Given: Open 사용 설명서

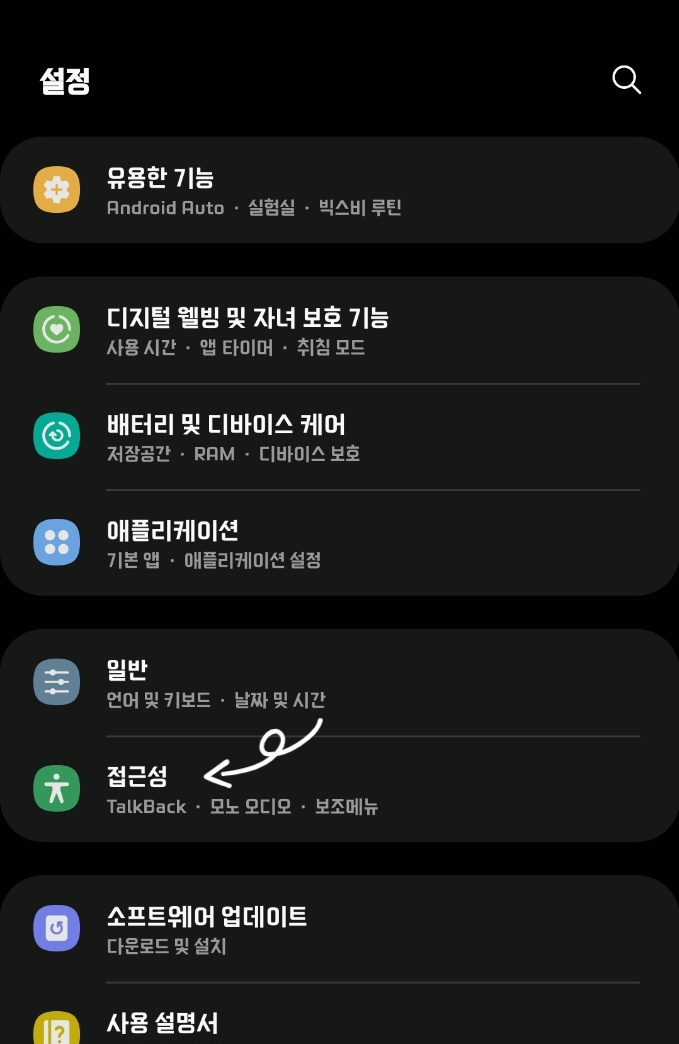Looking at the screenshot, I should click(339, 1023).
